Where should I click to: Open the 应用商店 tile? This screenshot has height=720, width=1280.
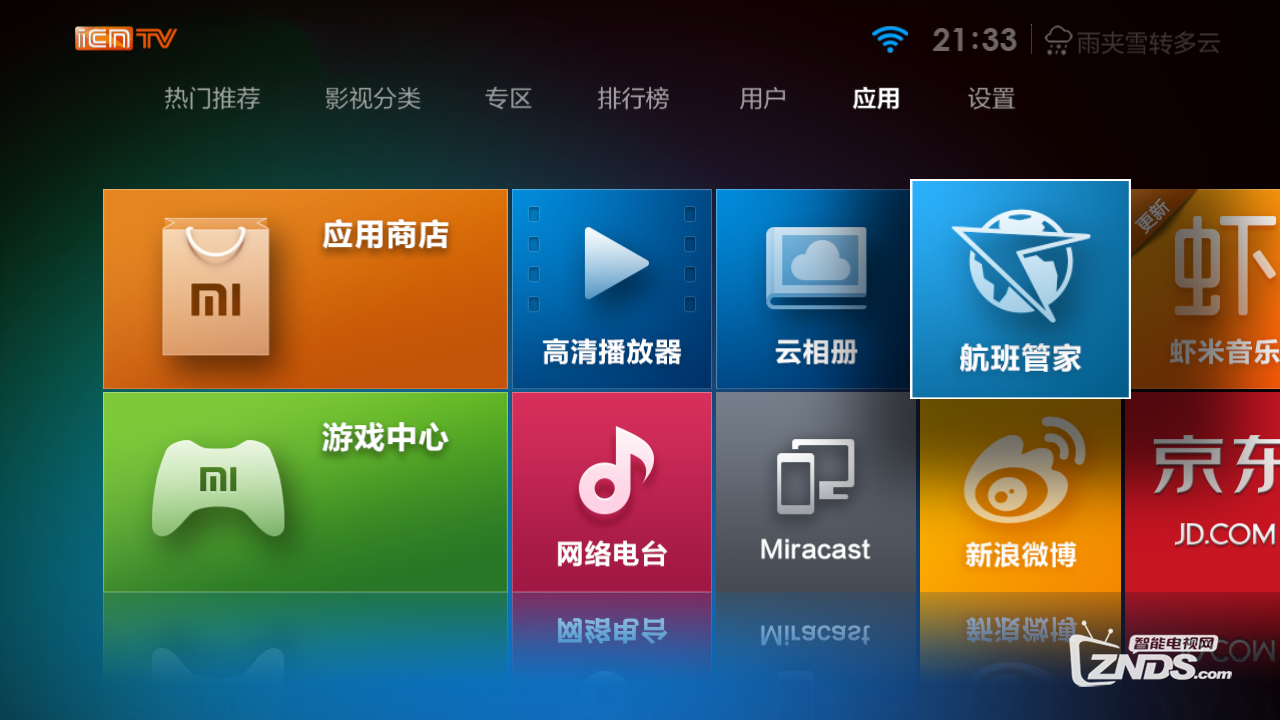(x=305, y=289)
